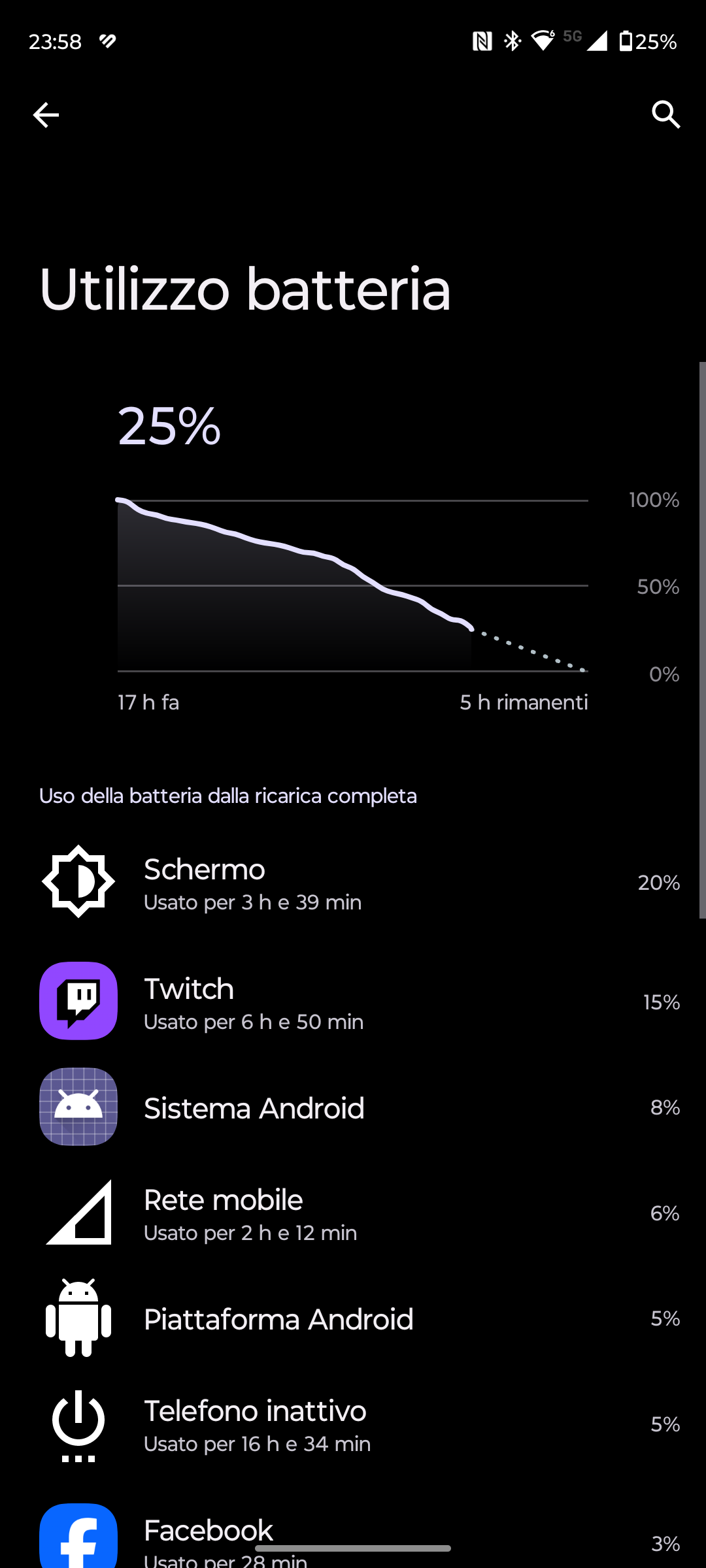Open Twitch battery usage details
This screenshot has height=1568, width=706.
click(353, 1002)
